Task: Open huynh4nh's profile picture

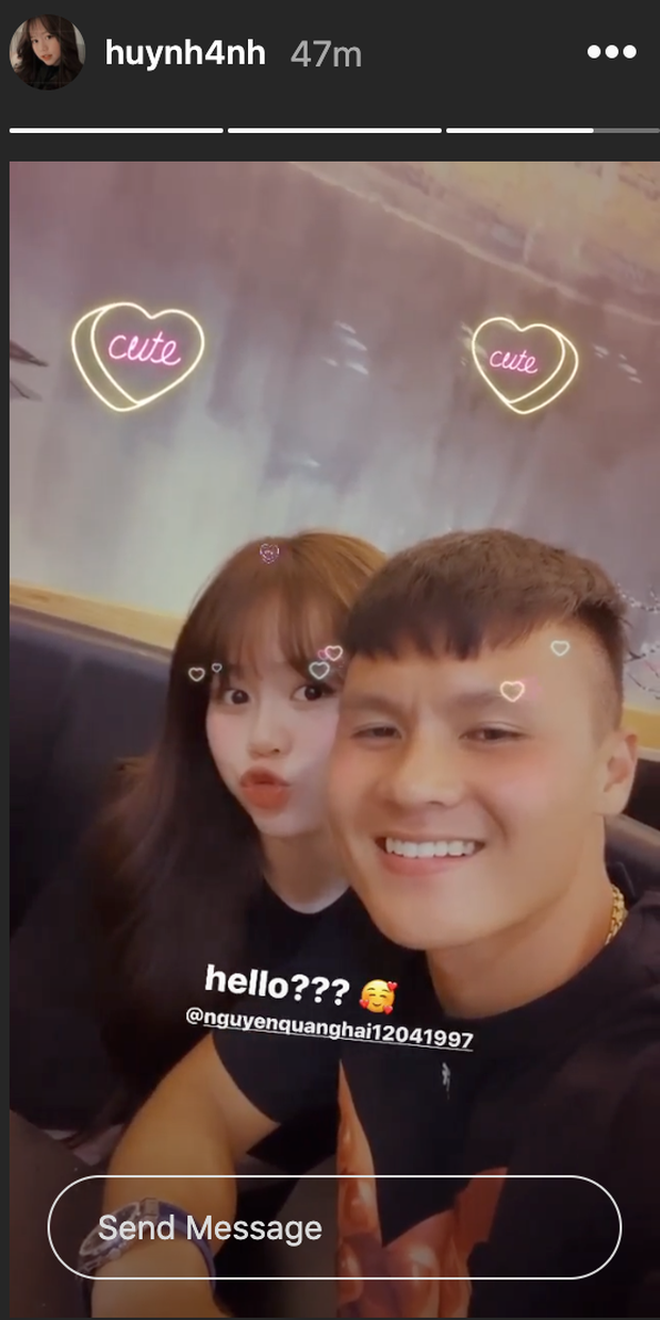Action: 47,52
